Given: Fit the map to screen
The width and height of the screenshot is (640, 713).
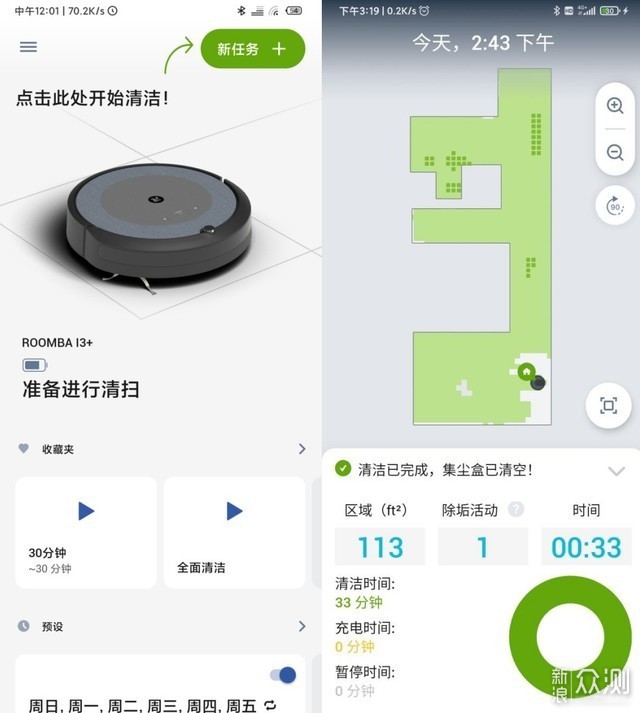Looking at the screenshot, I should 608,405.
